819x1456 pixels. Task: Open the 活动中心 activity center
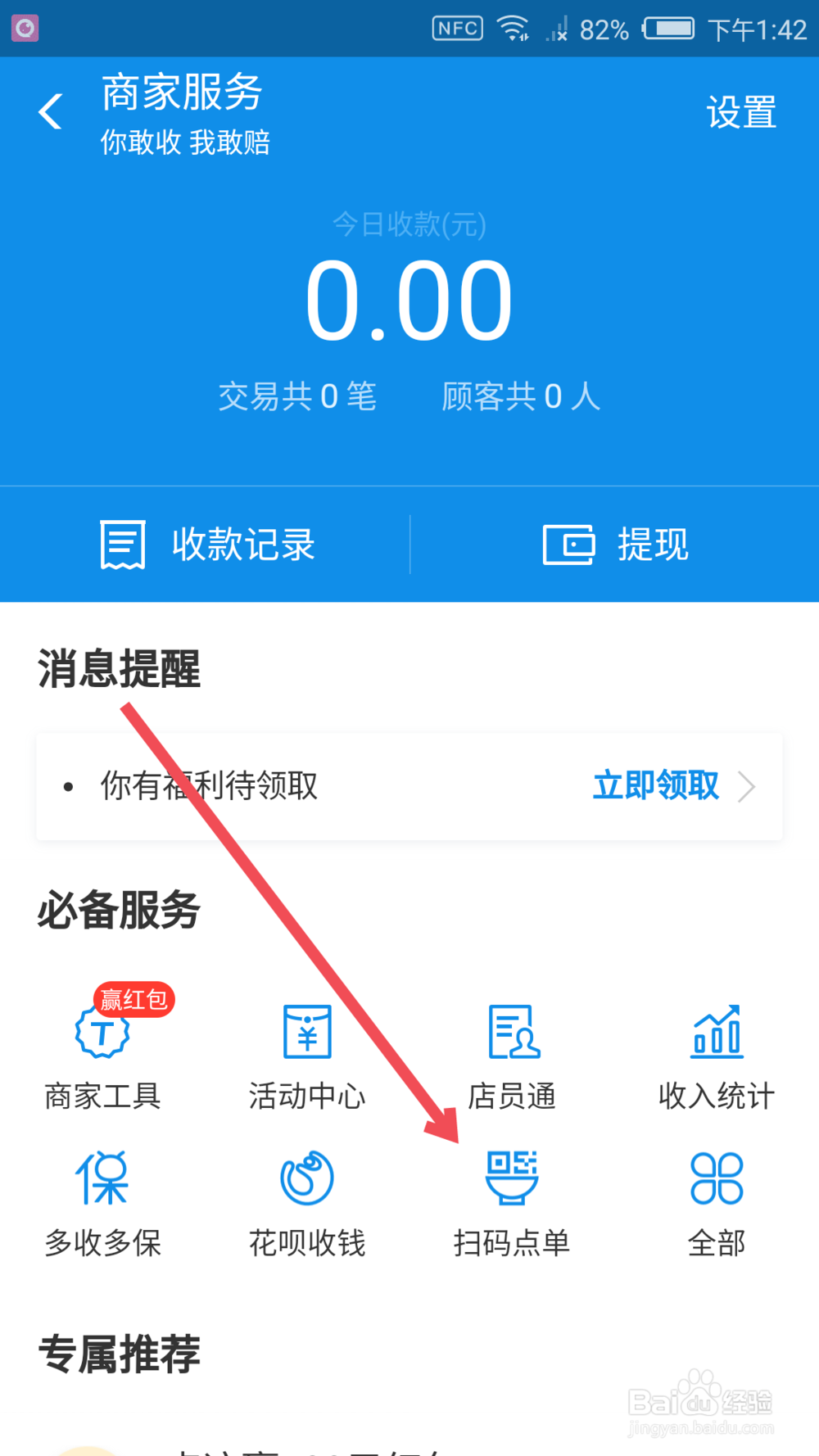click(x=305, y=1056)
